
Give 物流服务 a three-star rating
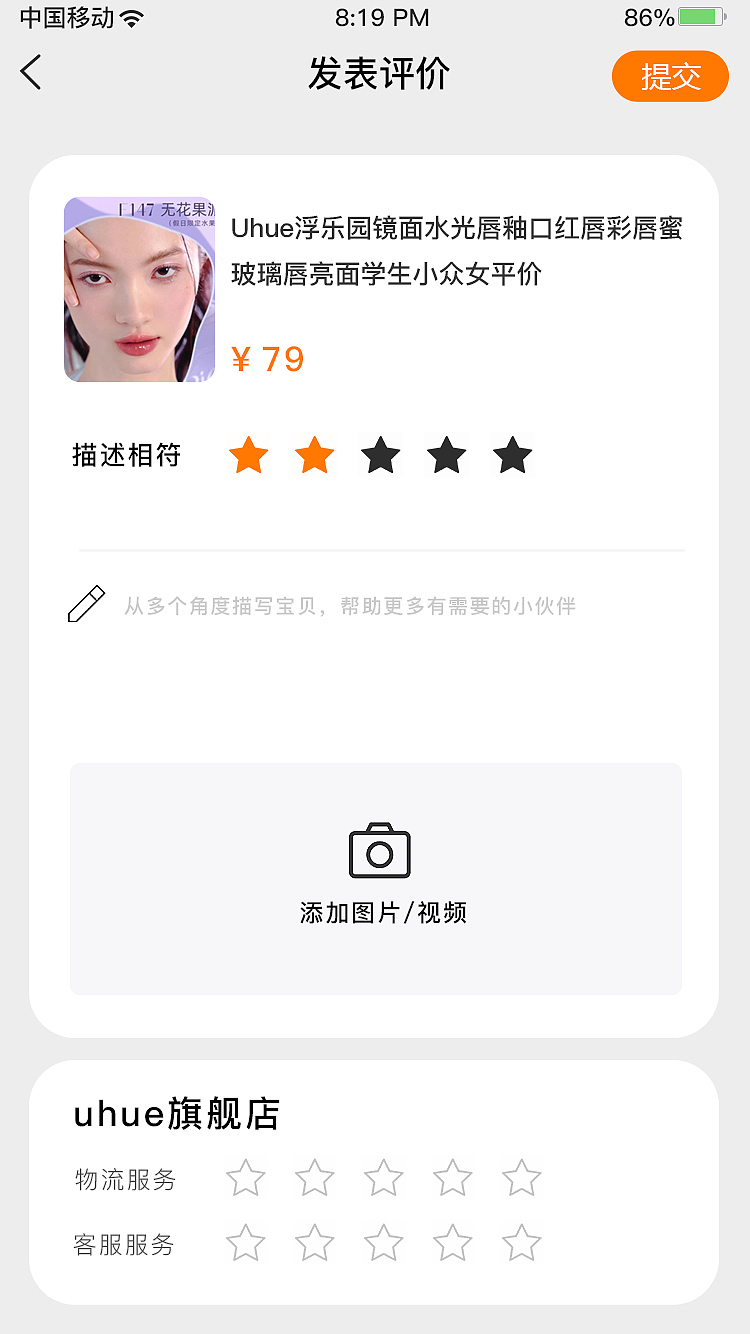pyautogui.click(x=383, y=1178)
